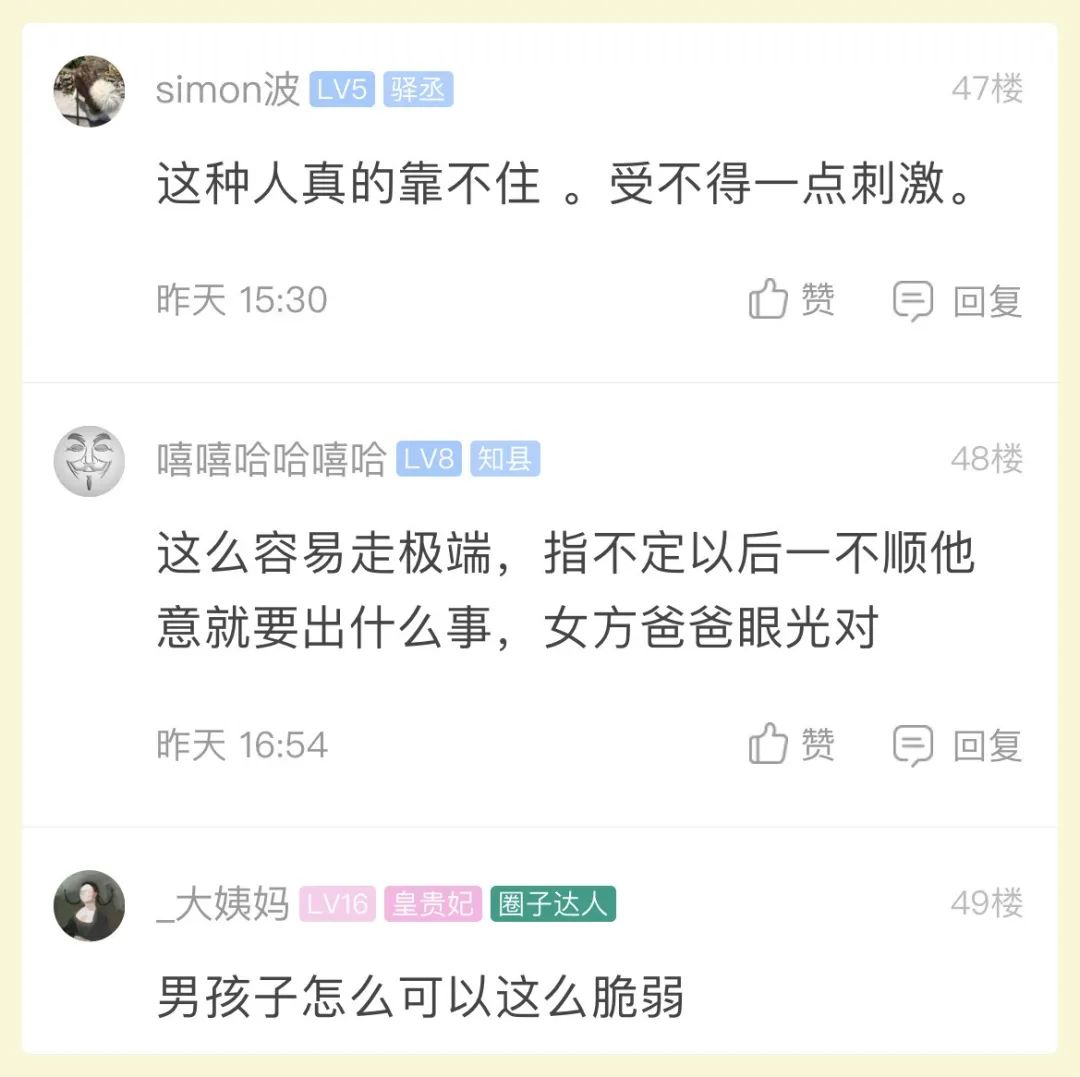Visit _大姨妈's user page via name
Image resolution: width=1080 pixels, height=1077 pixels.
coord(224,905)
